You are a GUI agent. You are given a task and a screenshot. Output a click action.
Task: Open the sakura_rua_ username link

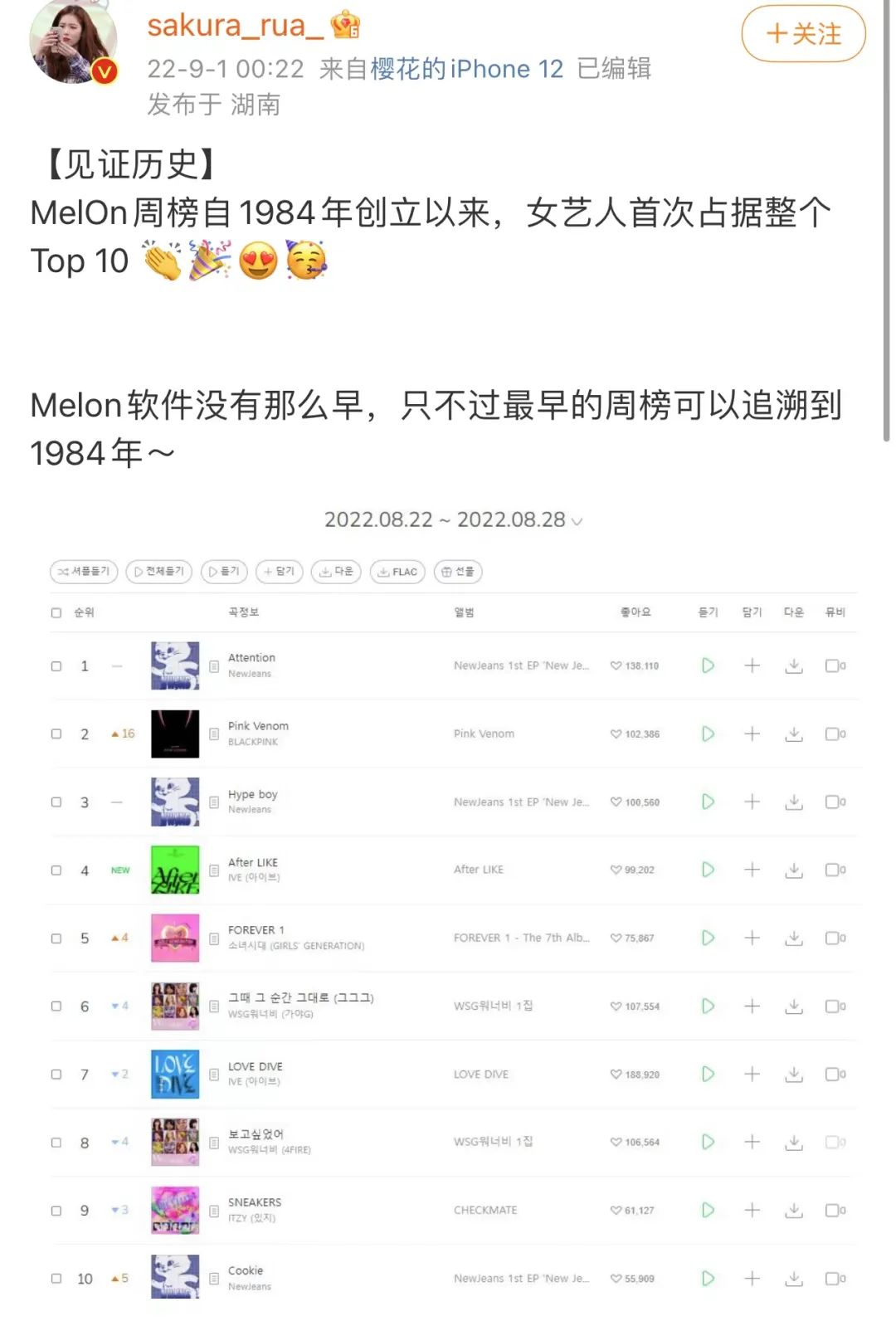click(x=235, y=26)
